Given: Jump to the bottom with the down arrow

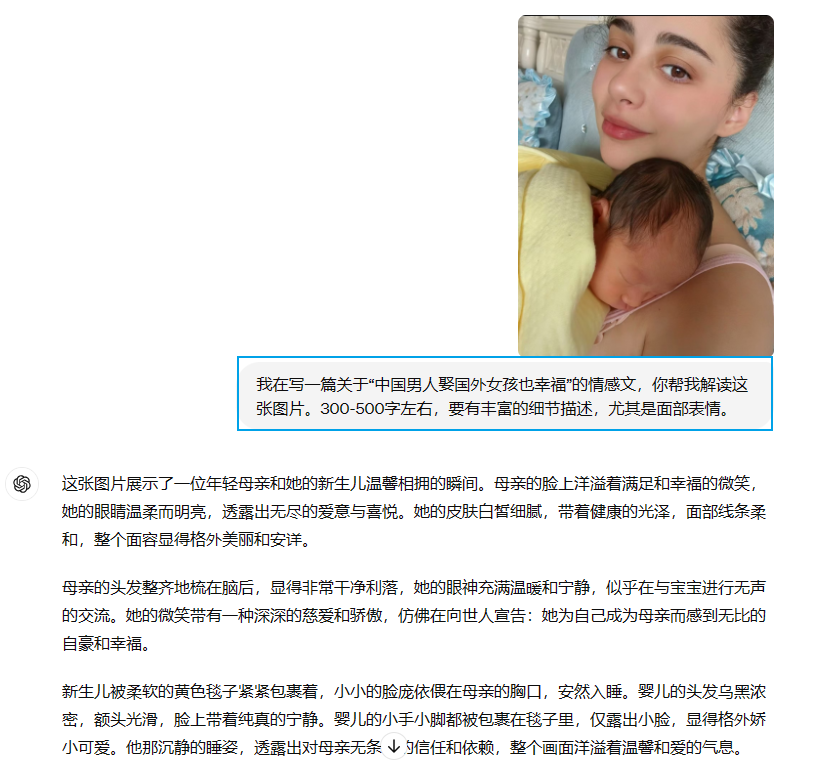Looking at the screenshot, I should pyautogui.click(x=394, y=746).
